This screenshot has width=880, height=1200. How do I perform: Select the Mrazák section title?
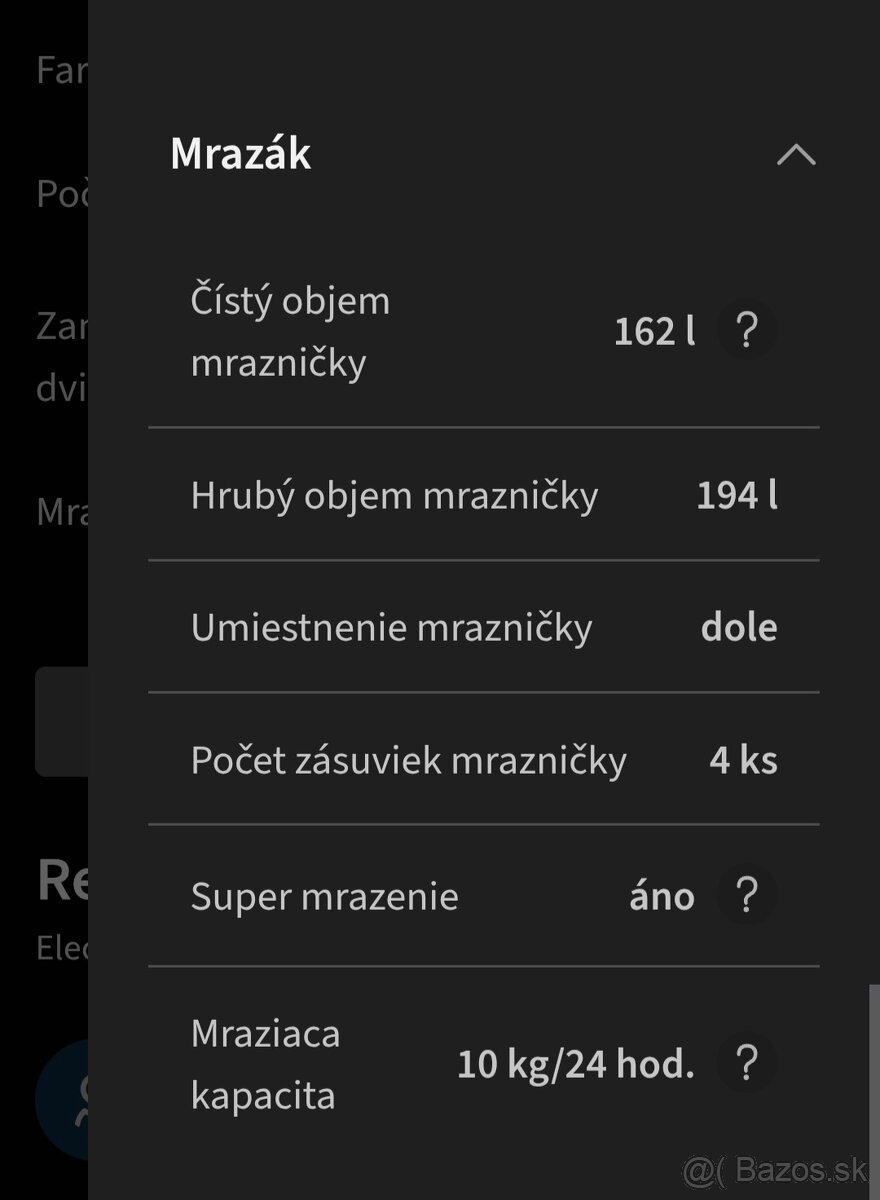pos(240,153)
